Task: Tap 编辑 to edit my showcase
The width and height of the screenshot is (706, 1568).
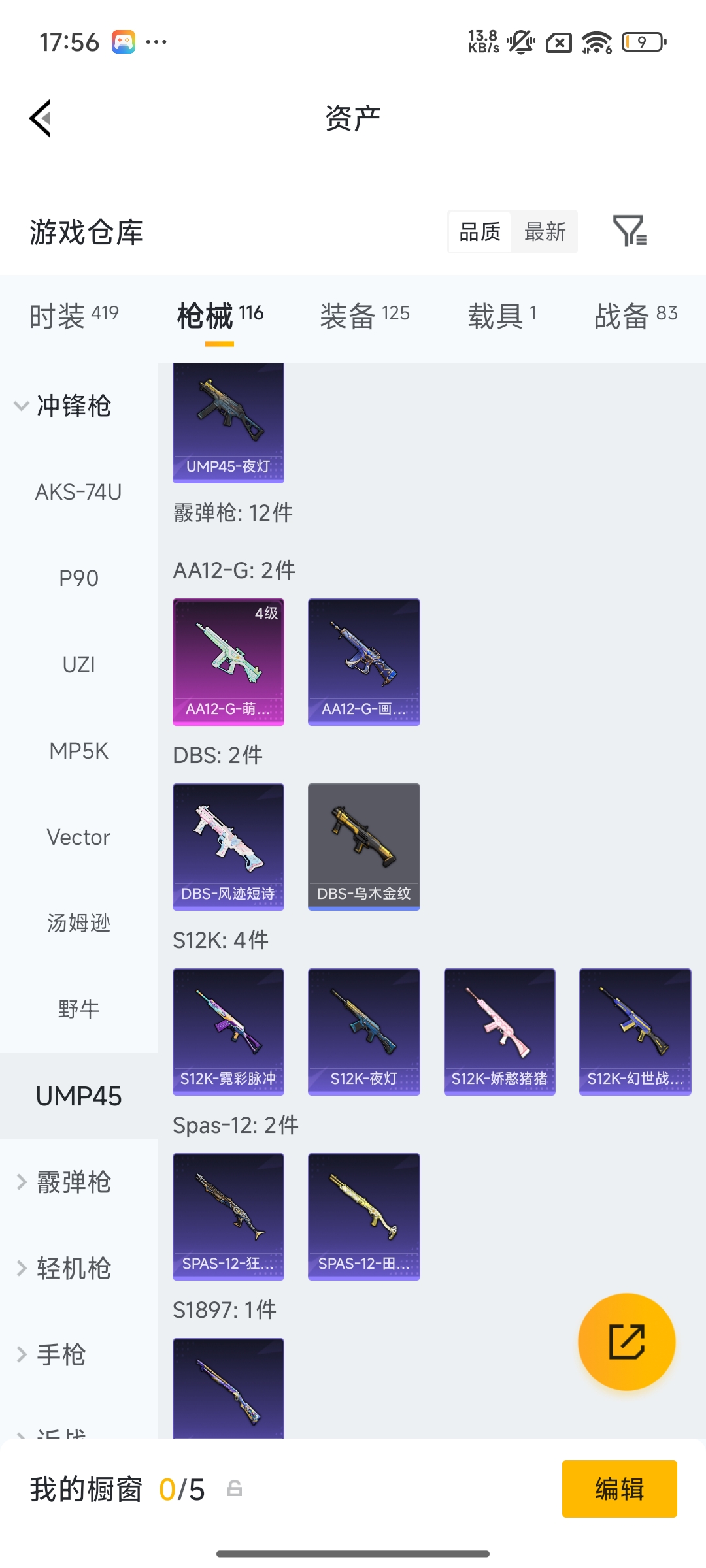Action: pos(619,1489)
